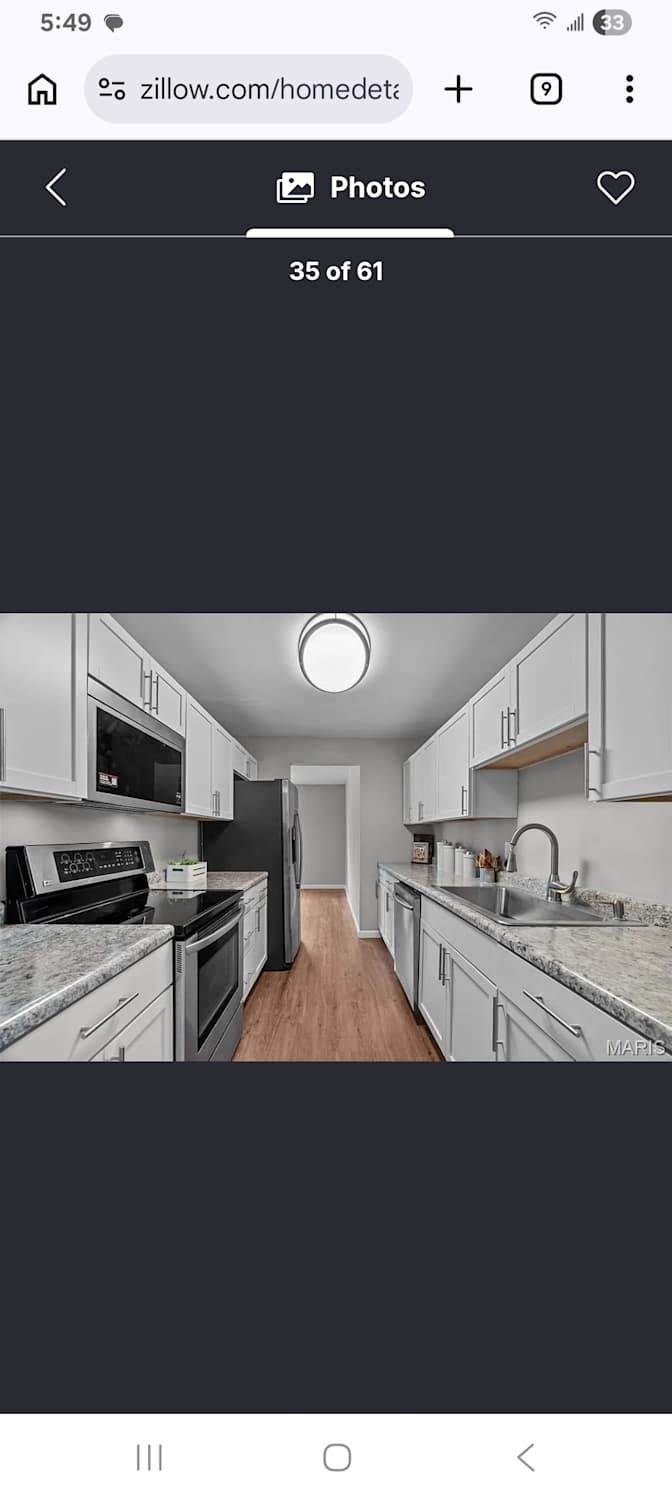This screenshot has width=672, height=1498.
Task: Open the browser home page
Action: pos(42,89)
